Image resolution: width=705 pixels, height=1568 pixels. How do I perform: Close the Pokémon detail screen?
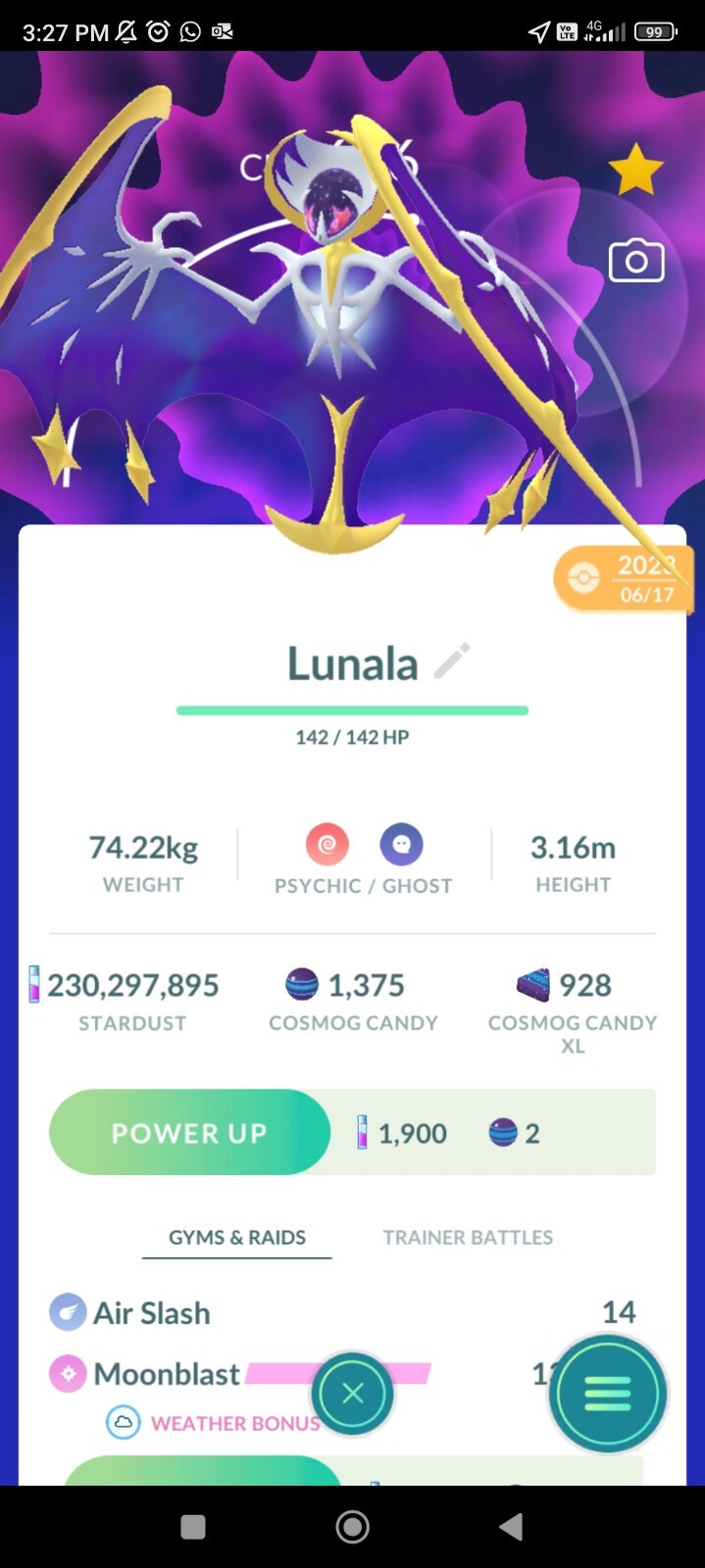pos(353,1394)
